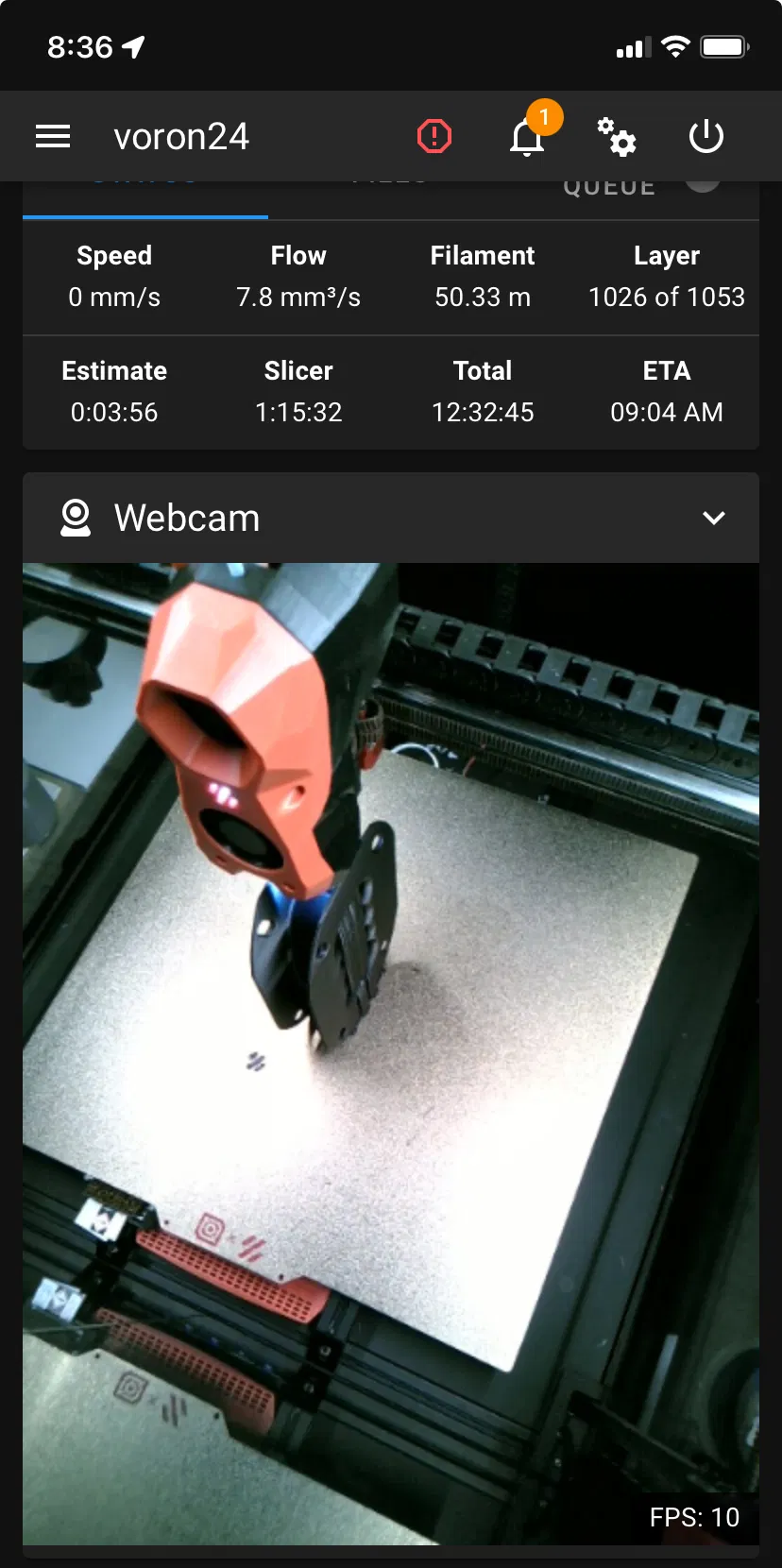Open the settings gears icon
This screenshot has height=1568, width=782.
click(617, 137)
